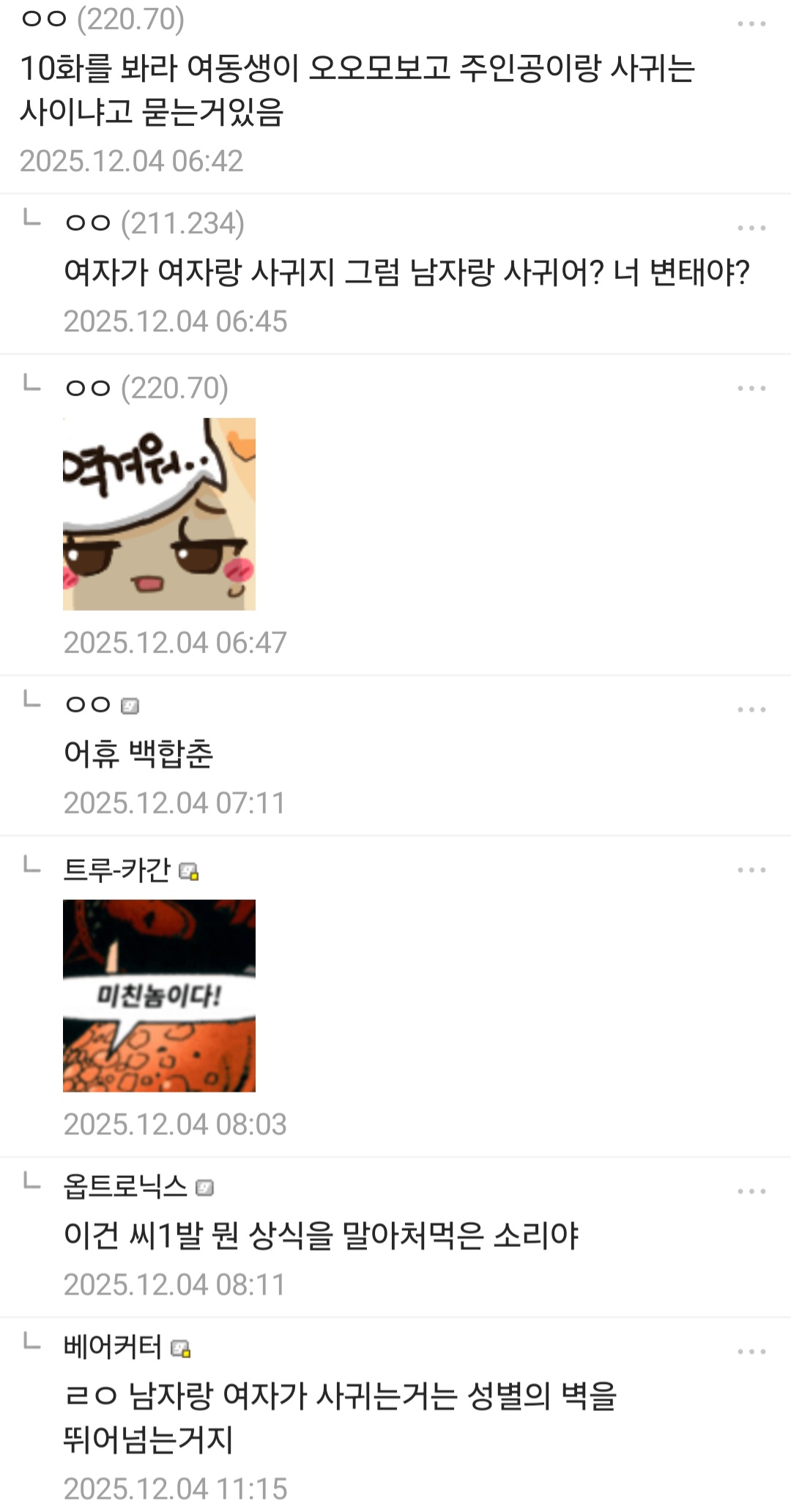
Task: Tap the three dots on 트루-카간's reply
Action: tap(751, 870)
